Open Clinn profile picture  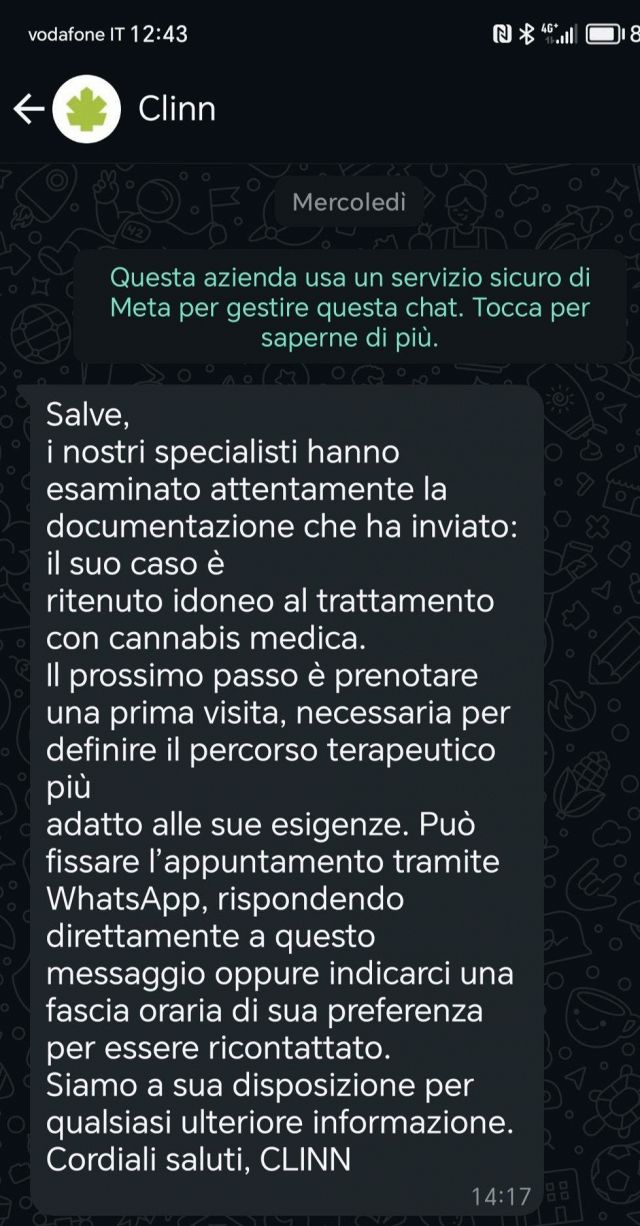(87, 109)
